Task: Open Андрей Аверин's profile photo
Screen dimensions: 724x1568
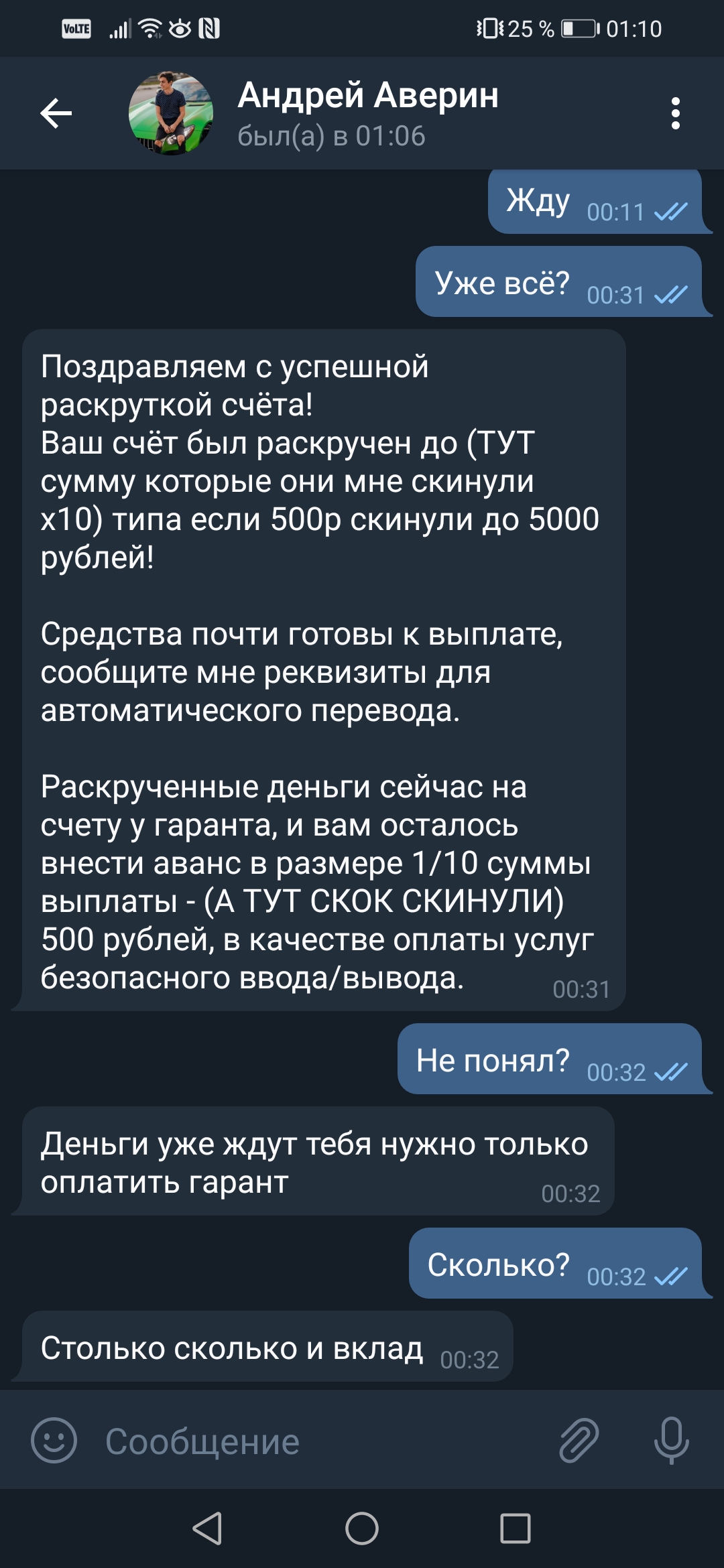Action: point(171,113)
